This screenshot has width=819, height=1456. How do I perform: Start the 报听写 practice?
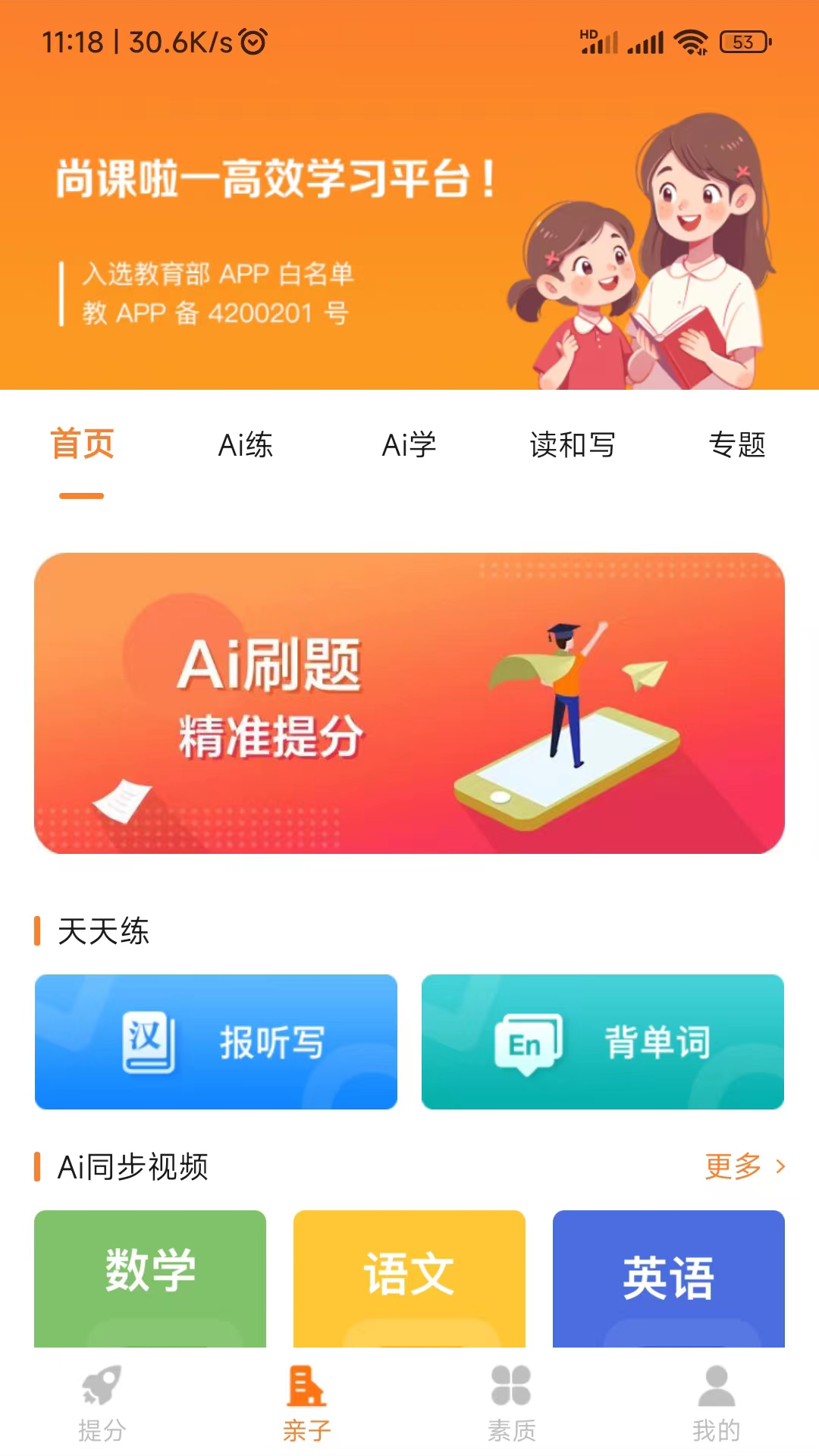(216, 1042)
